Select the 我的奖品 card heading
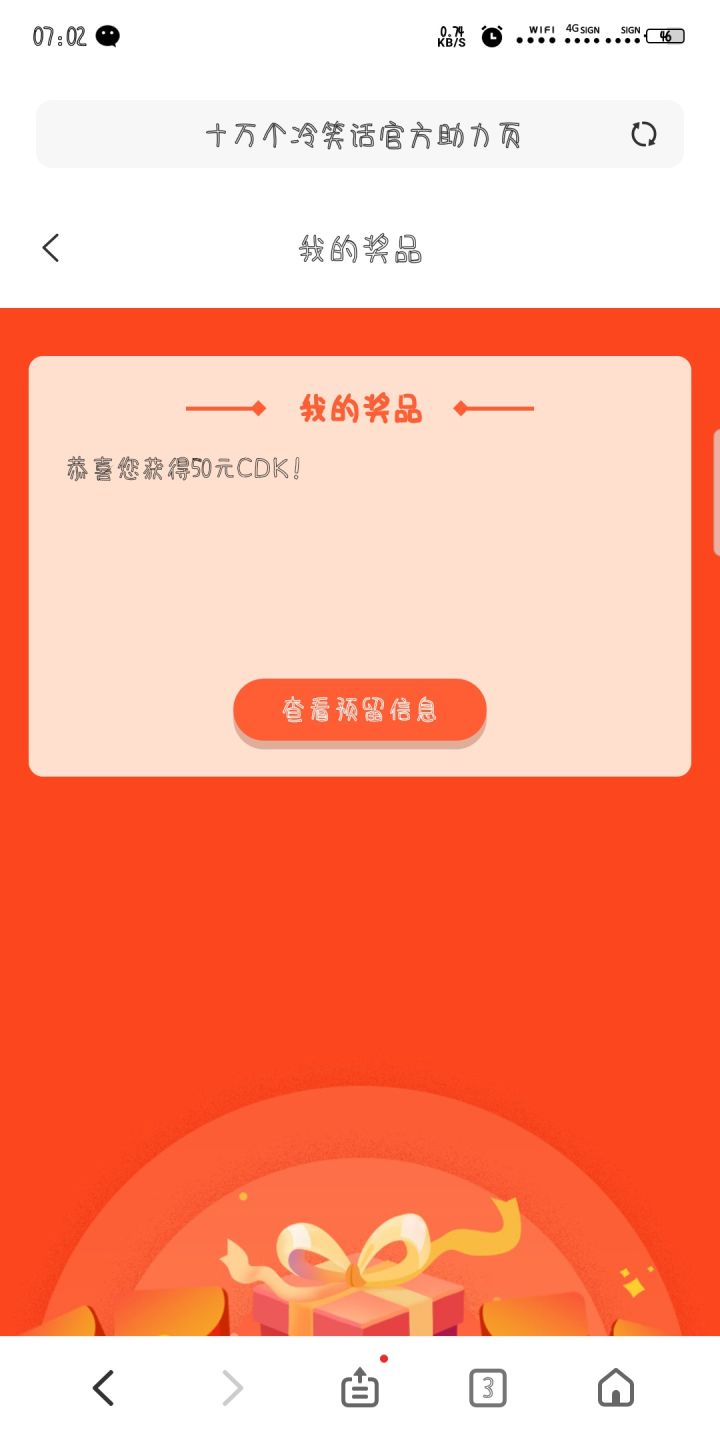Image resolution: width=720 pixels, height=1440 pixels. (x=359, y=407)
